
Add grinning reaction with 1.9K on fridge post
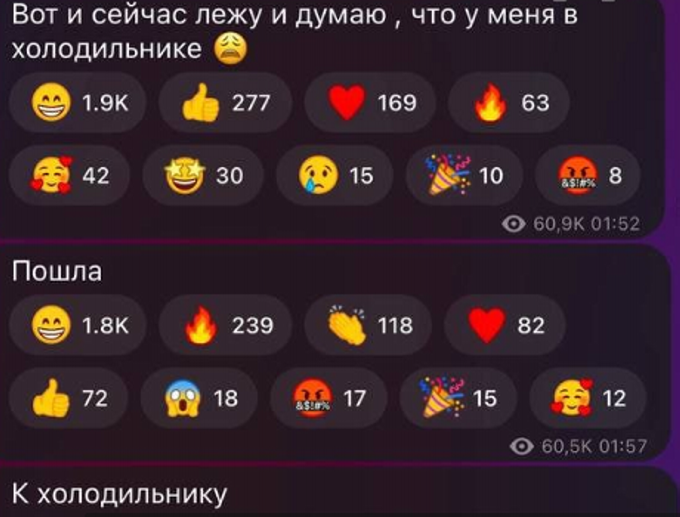click(77, 102)
